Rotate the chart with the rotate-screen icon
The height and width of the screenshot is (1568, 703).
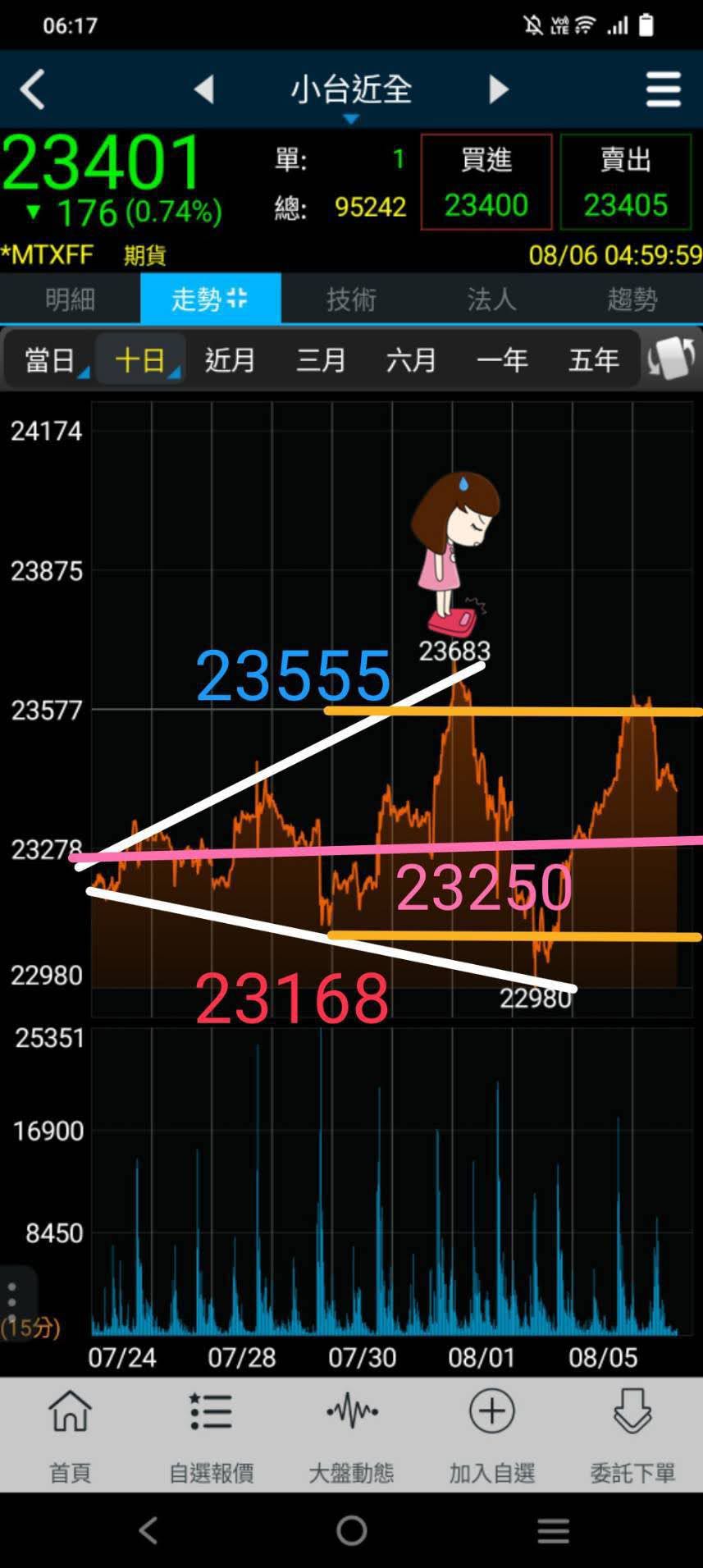pos(671,359)
